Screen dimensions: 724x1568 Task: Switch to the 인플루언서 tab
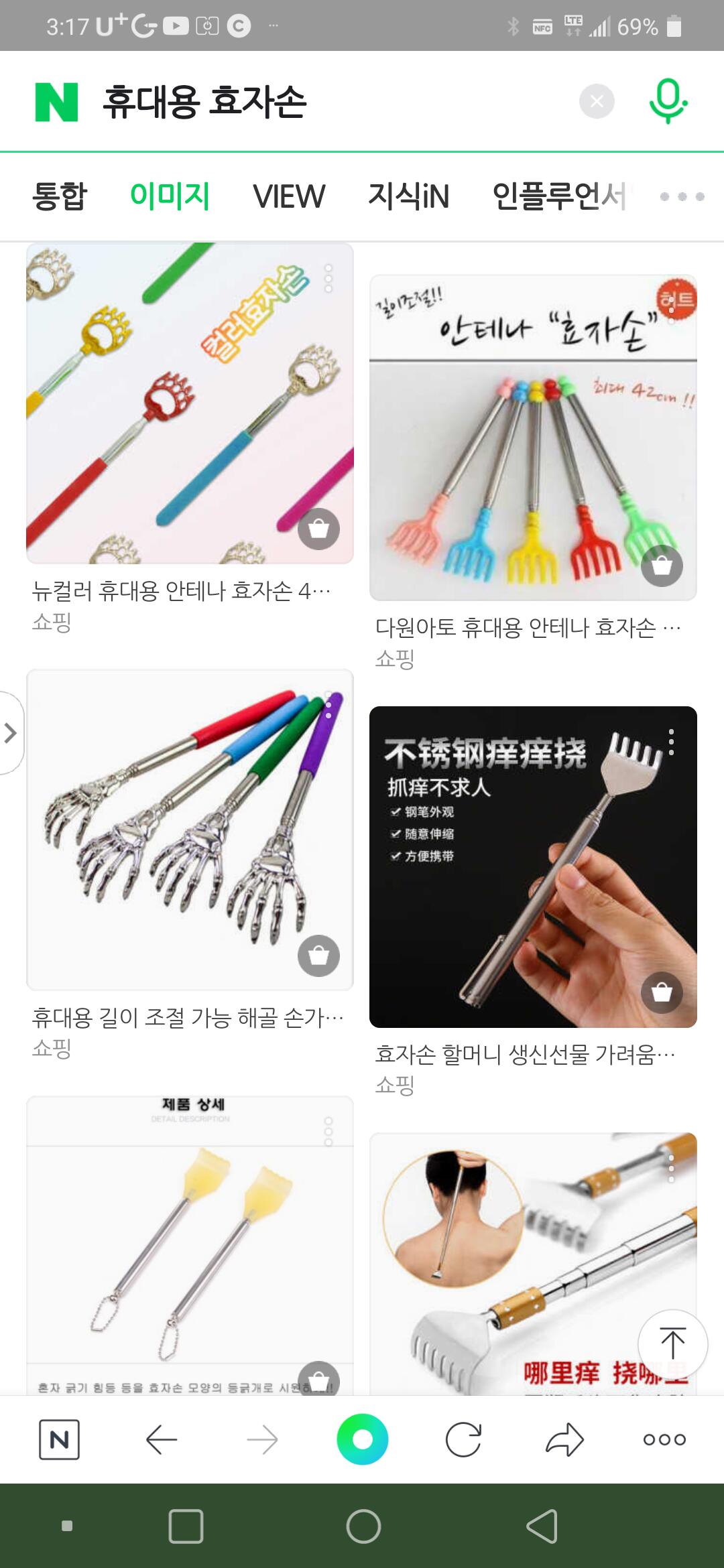pyautogui.click(x=558, y=196)
